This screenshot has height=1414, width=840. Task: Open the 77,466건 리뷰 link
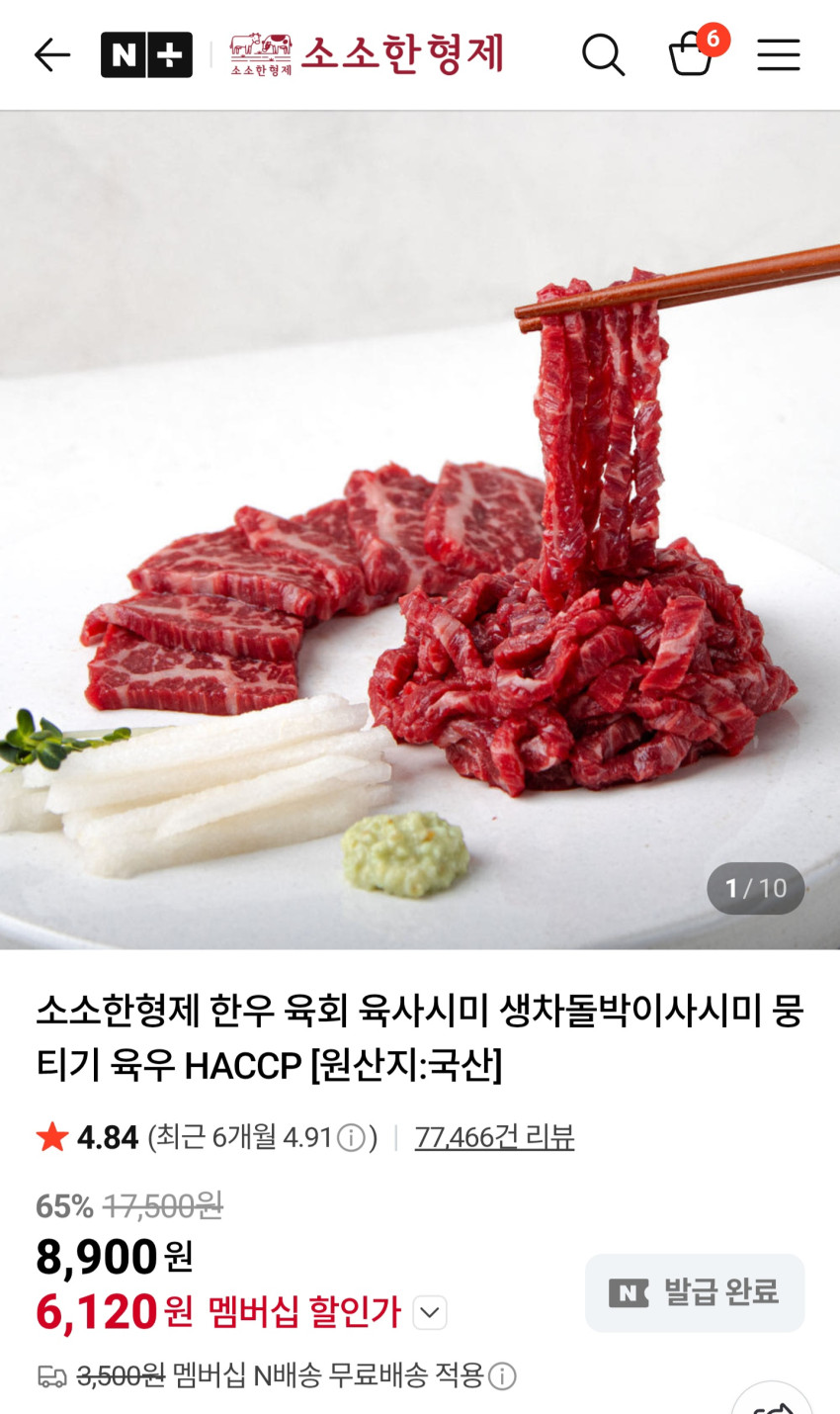494,1137
